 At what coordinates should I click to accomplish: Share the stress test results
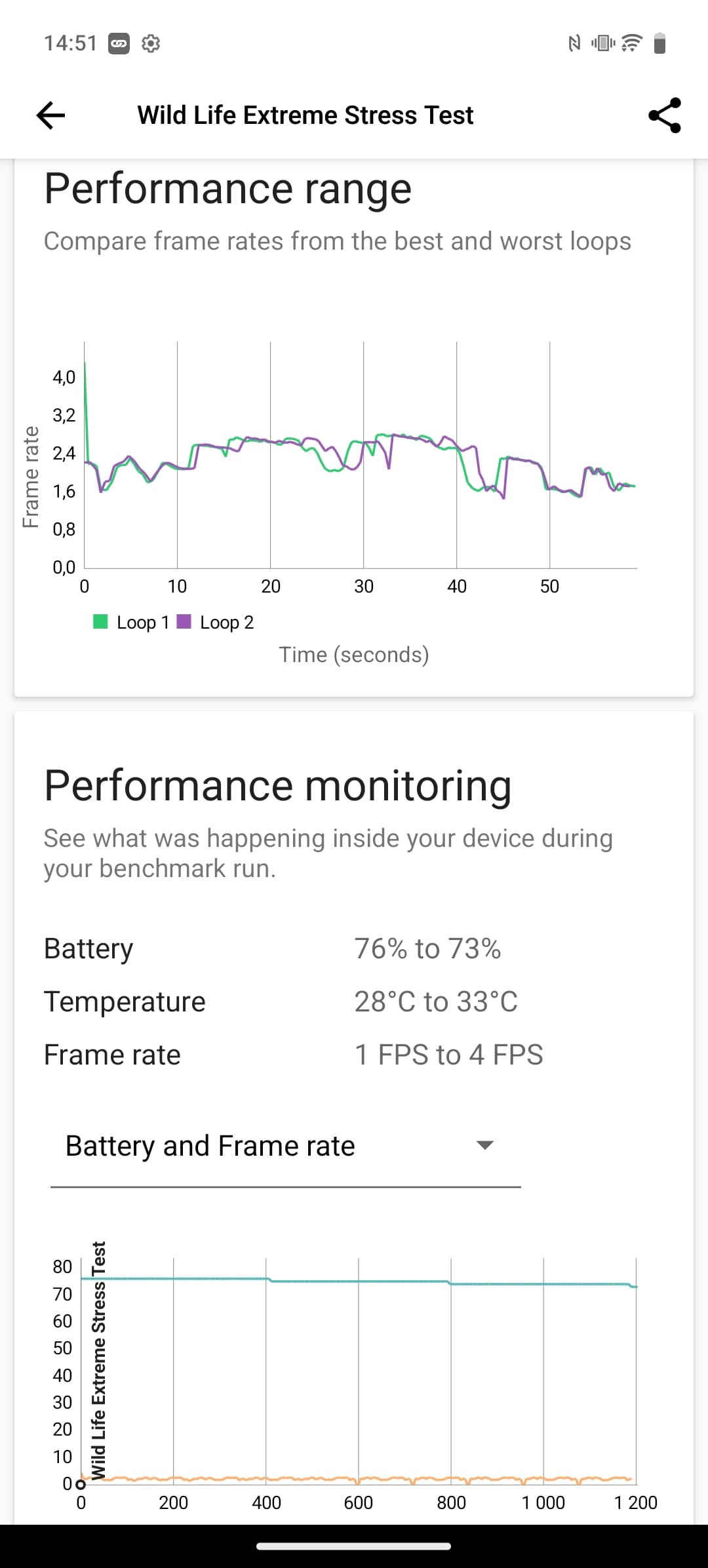[x=664, y=115]
